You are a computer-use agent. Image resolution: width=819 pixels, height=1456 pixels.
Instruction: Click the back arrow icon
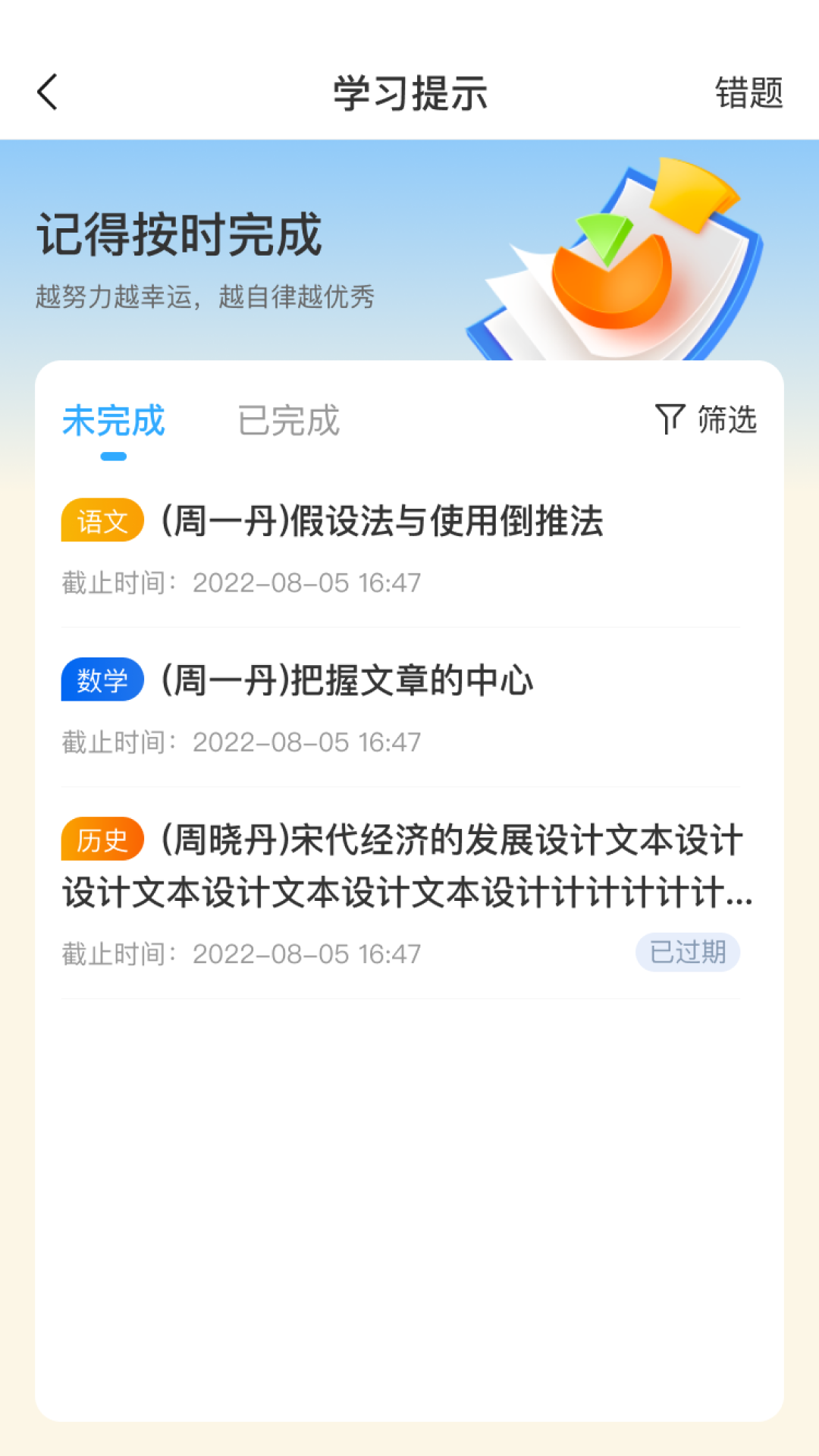47,93
